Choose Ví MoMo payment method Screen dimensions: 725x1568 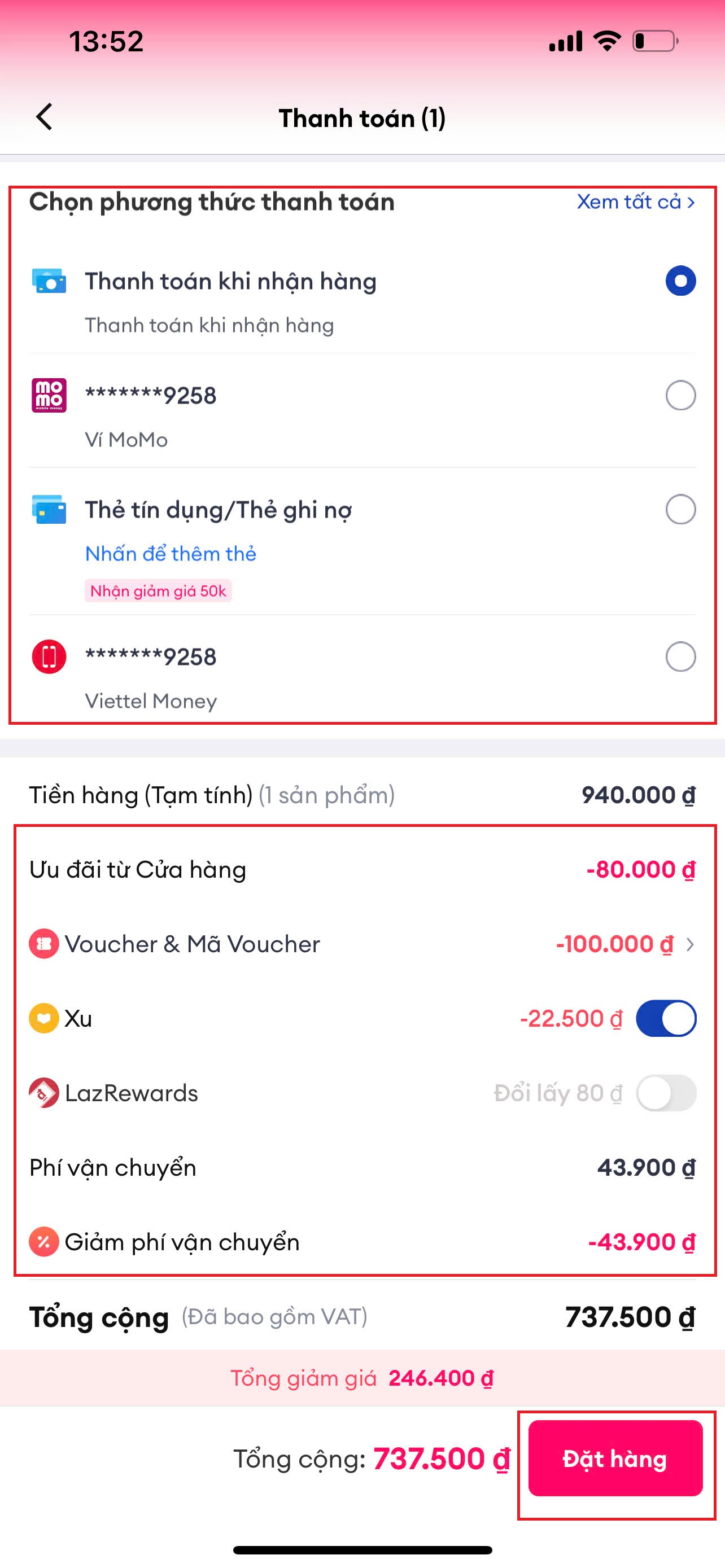[x=680, y=396]
